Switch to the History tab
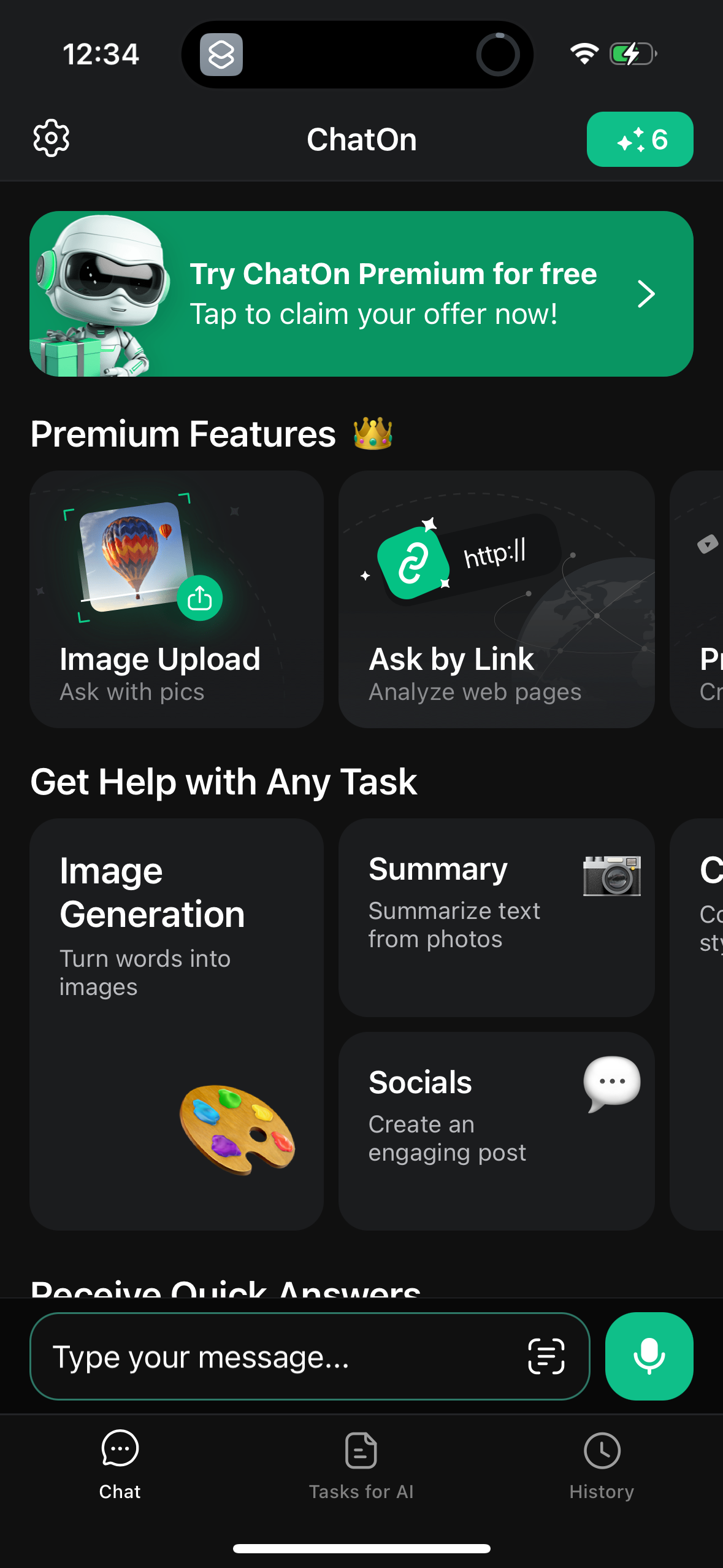The height and width of the screenshot is (1568, 723). pos(602,1466)
